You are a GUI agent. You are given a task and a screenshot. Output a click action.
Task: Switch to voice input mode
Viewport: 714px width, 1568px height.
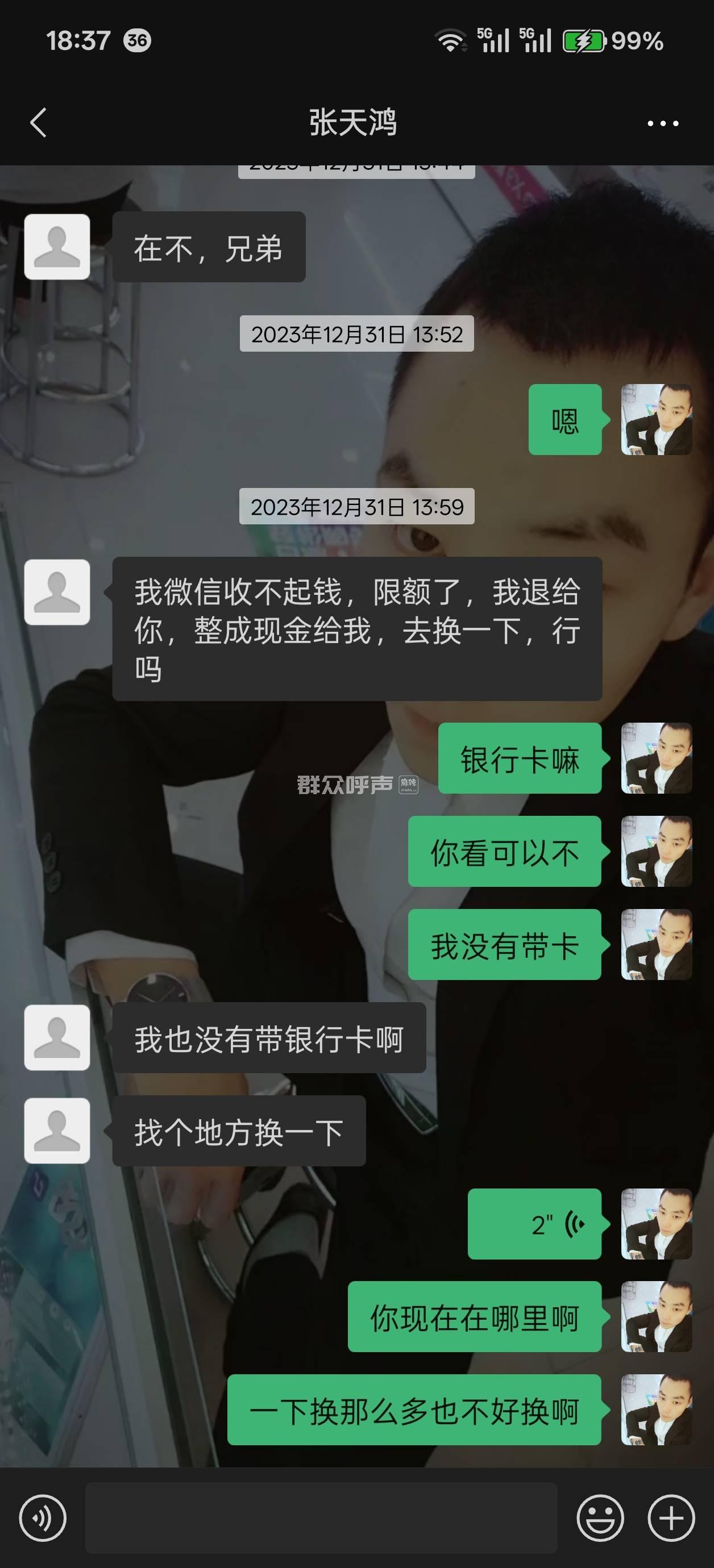point(43,1518)
